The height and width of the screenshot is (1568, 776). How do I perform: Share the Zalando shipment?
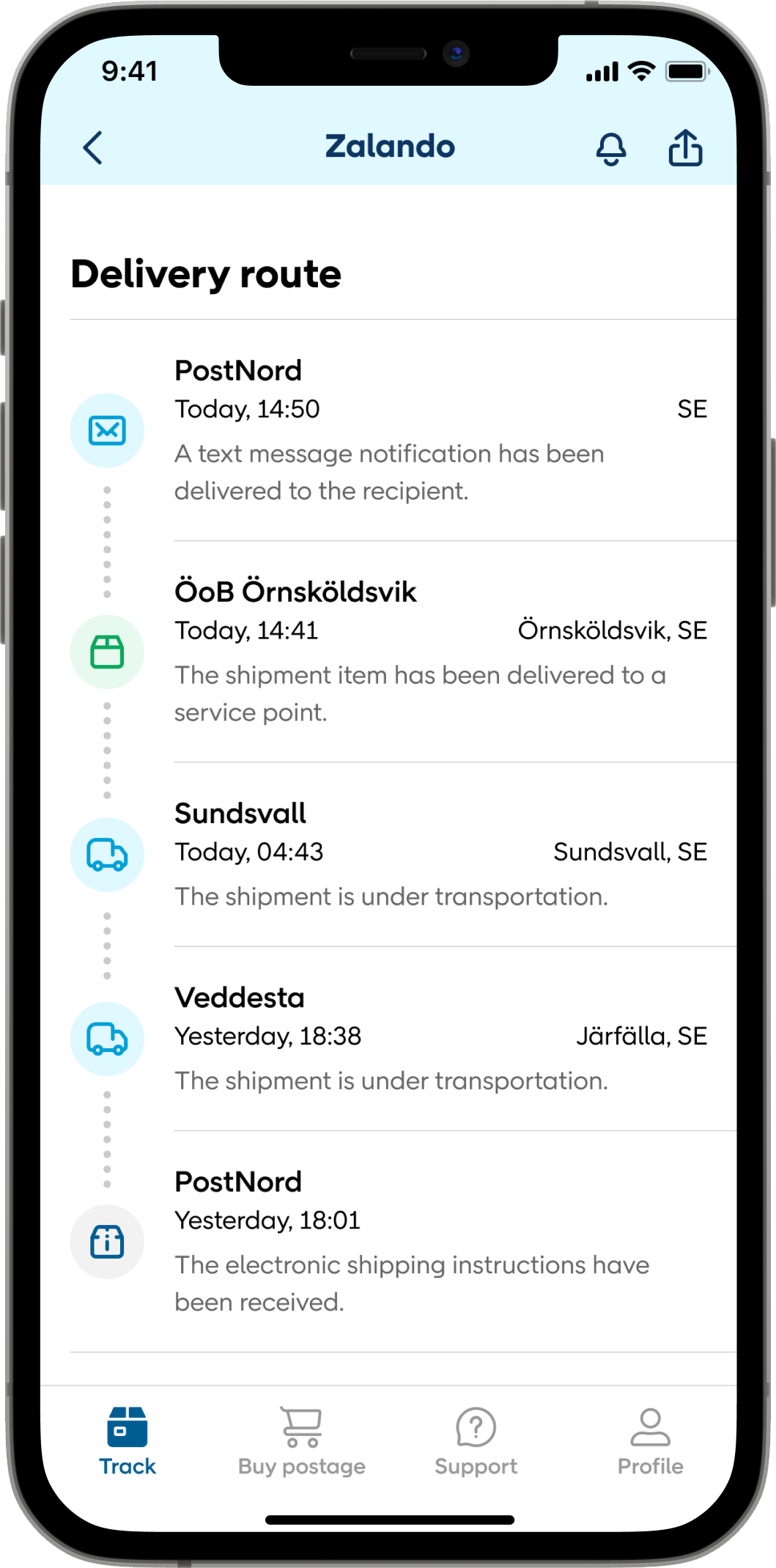[x=685, y=148]
